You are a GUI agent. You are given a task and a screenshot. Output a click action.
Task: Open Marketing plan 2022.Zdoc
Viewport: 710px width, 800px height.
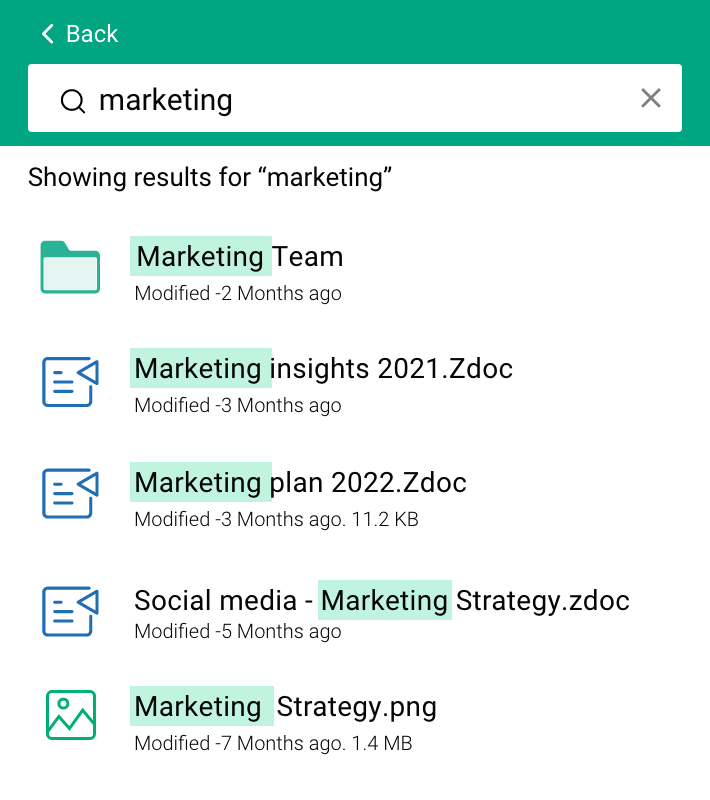pyautogui.click(x=300, y=484)
